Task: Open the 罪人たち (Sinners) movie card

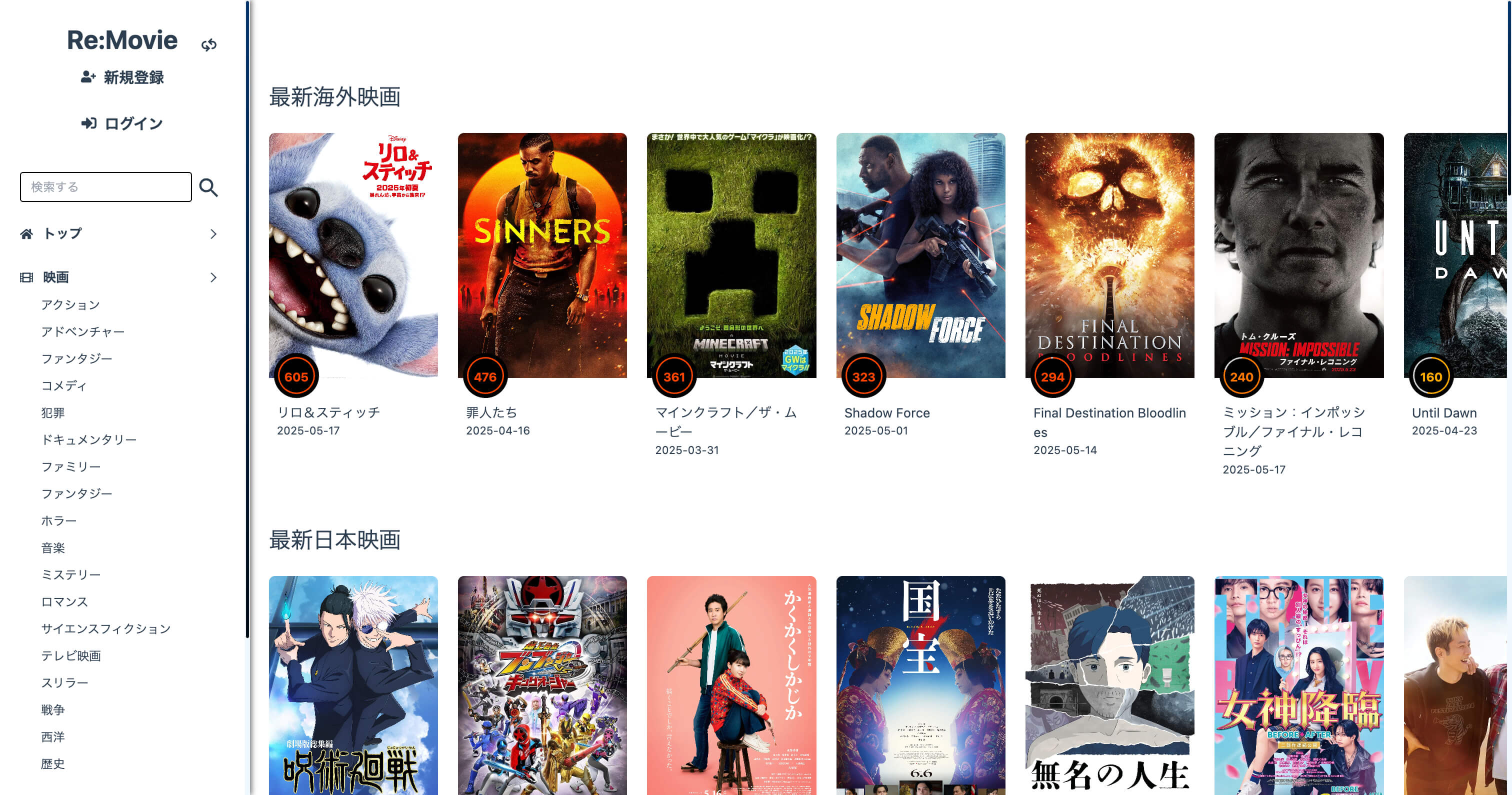Action: point(542,255)
